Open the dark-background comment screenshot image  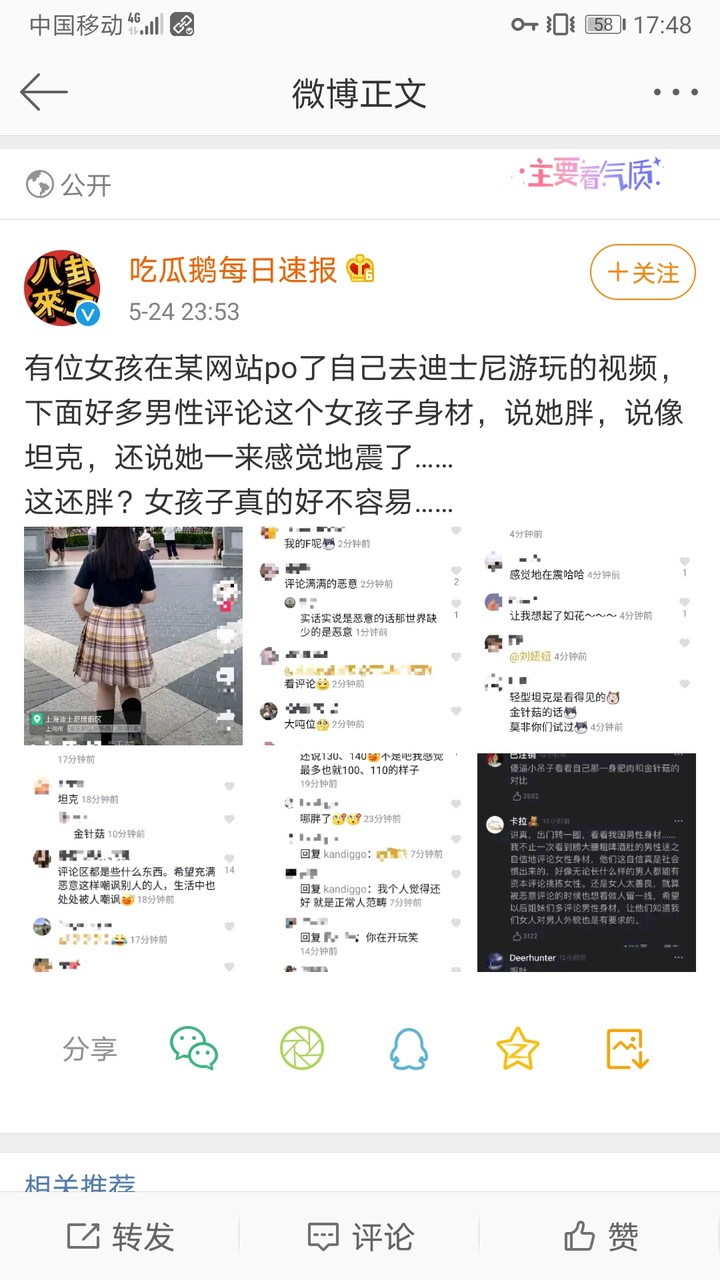[x=586, y=862]
